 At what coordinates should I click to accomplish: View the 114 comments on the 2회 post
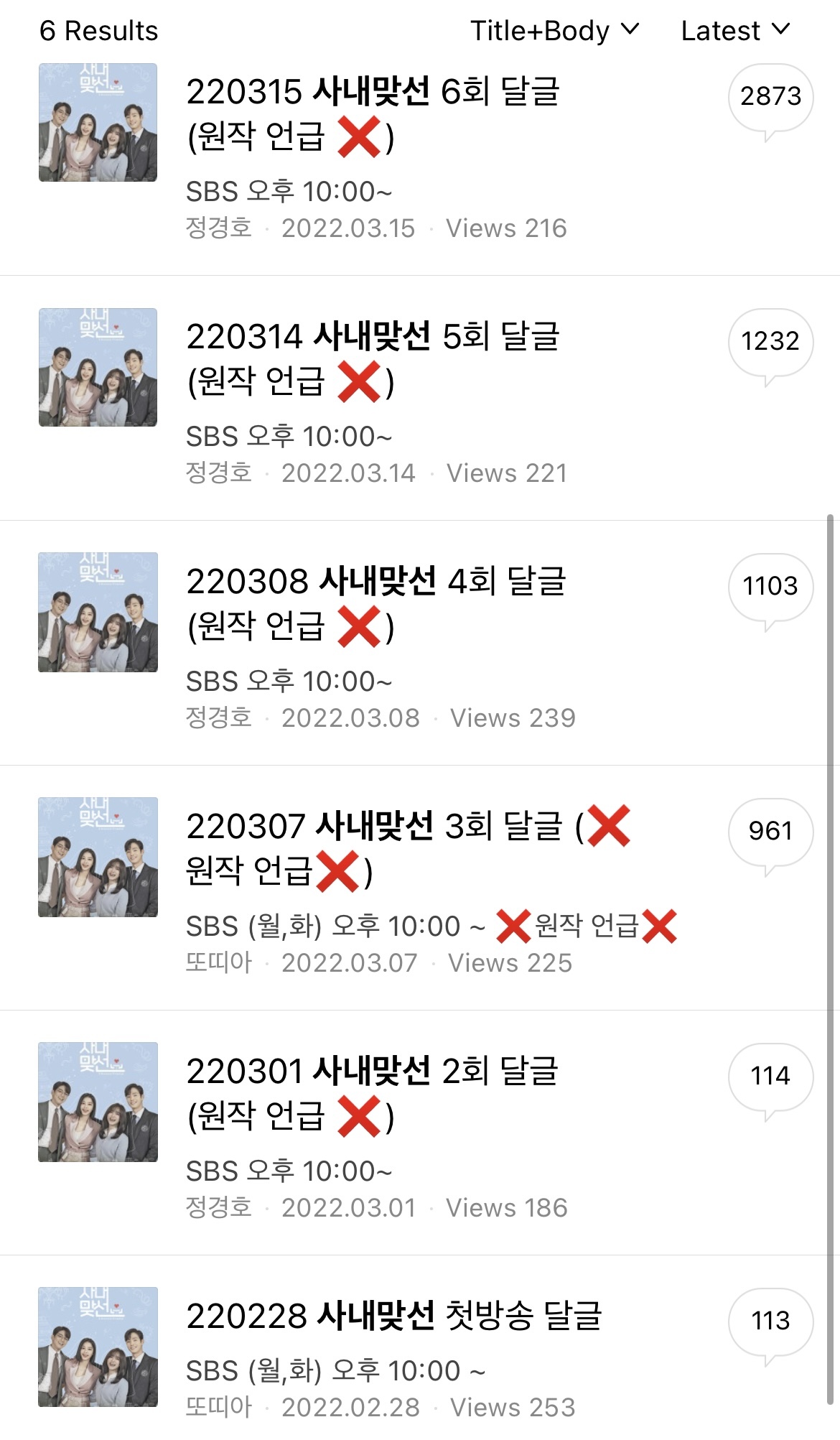770,1077
